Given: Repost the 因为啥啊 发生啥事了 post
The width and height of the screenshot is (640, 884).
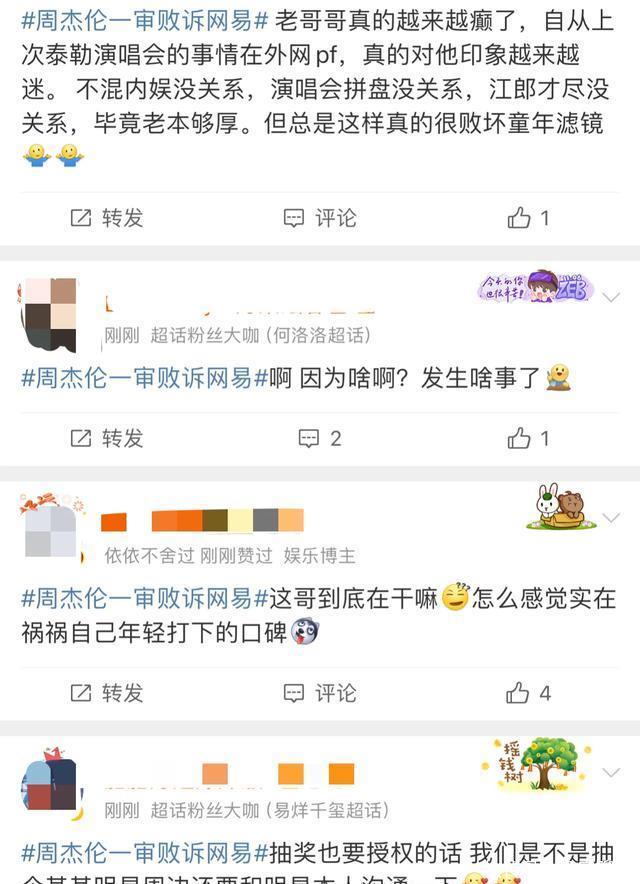Looking at the screenshot, I should pos(106,437).
